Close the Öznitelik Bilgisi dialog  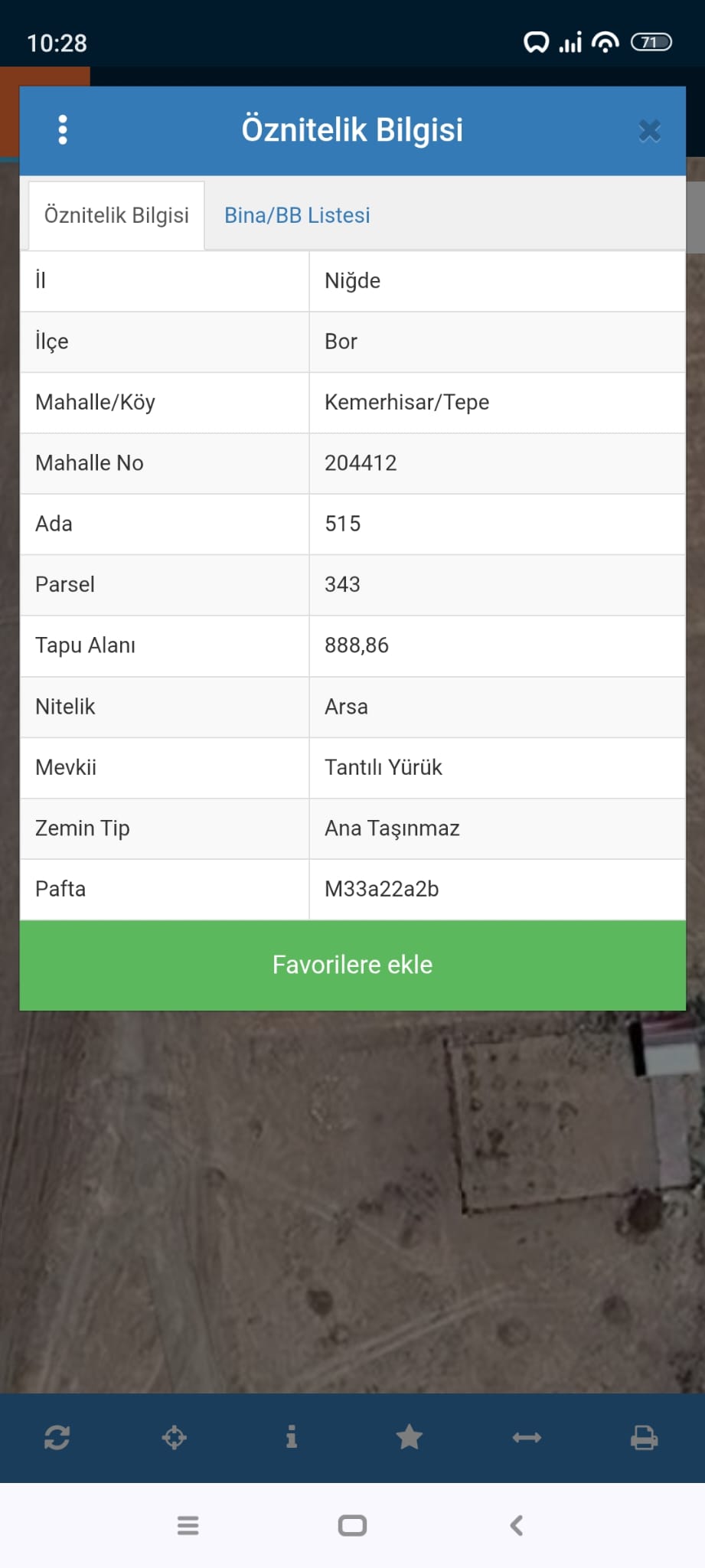point(649,131)
